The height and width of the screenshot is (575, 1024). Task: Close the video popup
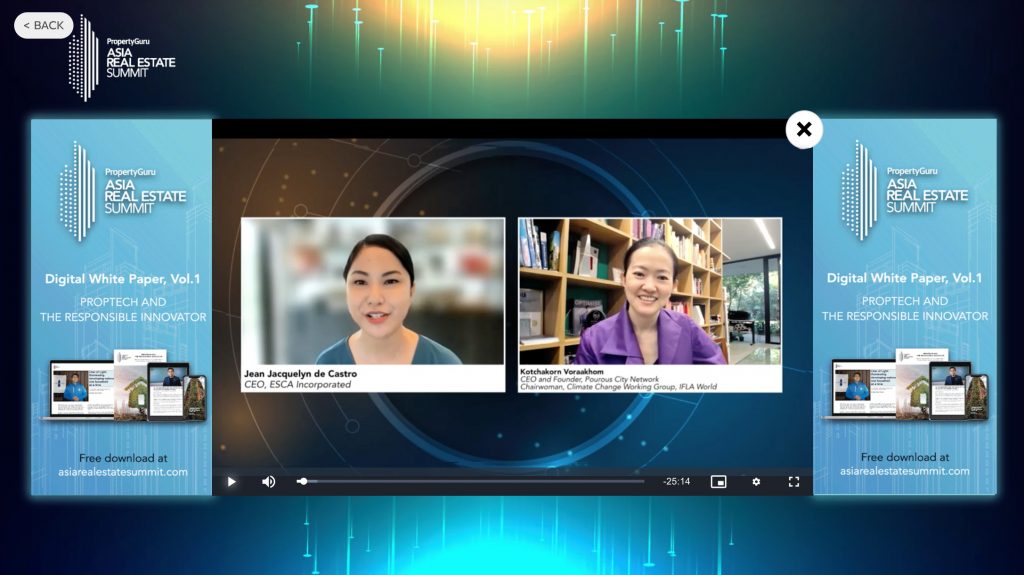[804, 129]
